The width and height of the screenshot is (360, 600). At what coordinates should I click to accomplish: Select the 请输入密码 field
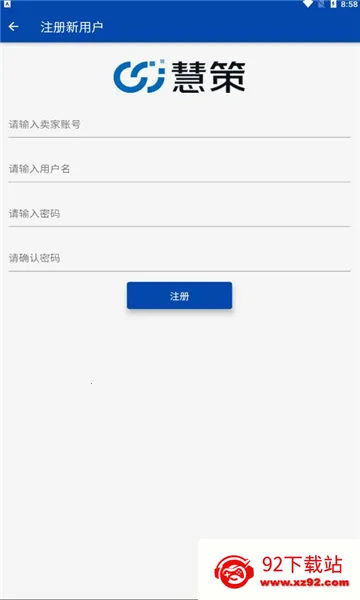click(179, 214)
